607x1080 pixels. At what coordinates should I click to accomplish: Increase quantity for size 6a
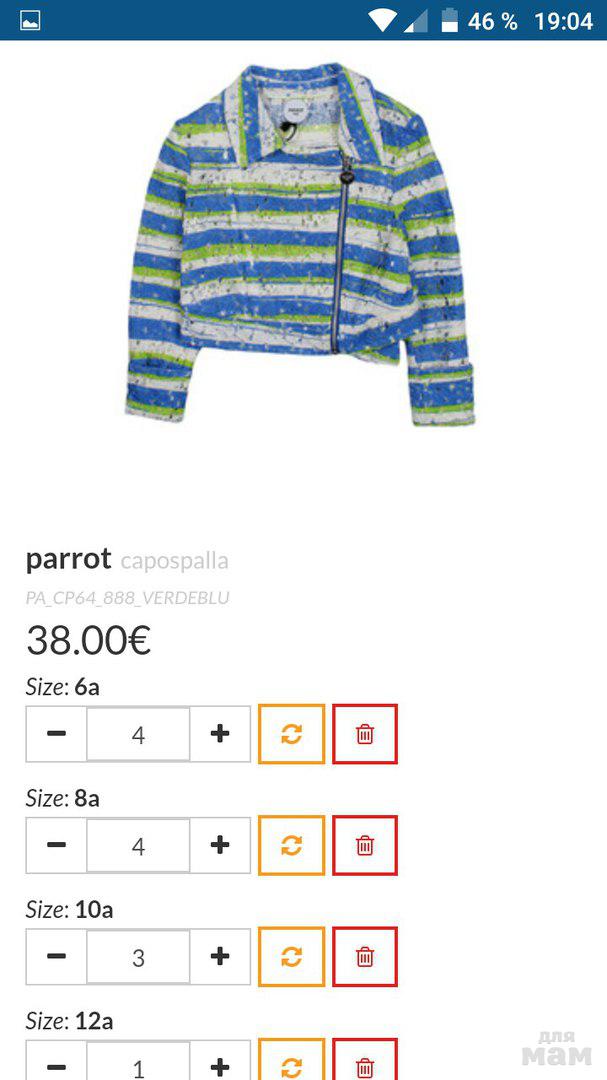tap(220, 734)
